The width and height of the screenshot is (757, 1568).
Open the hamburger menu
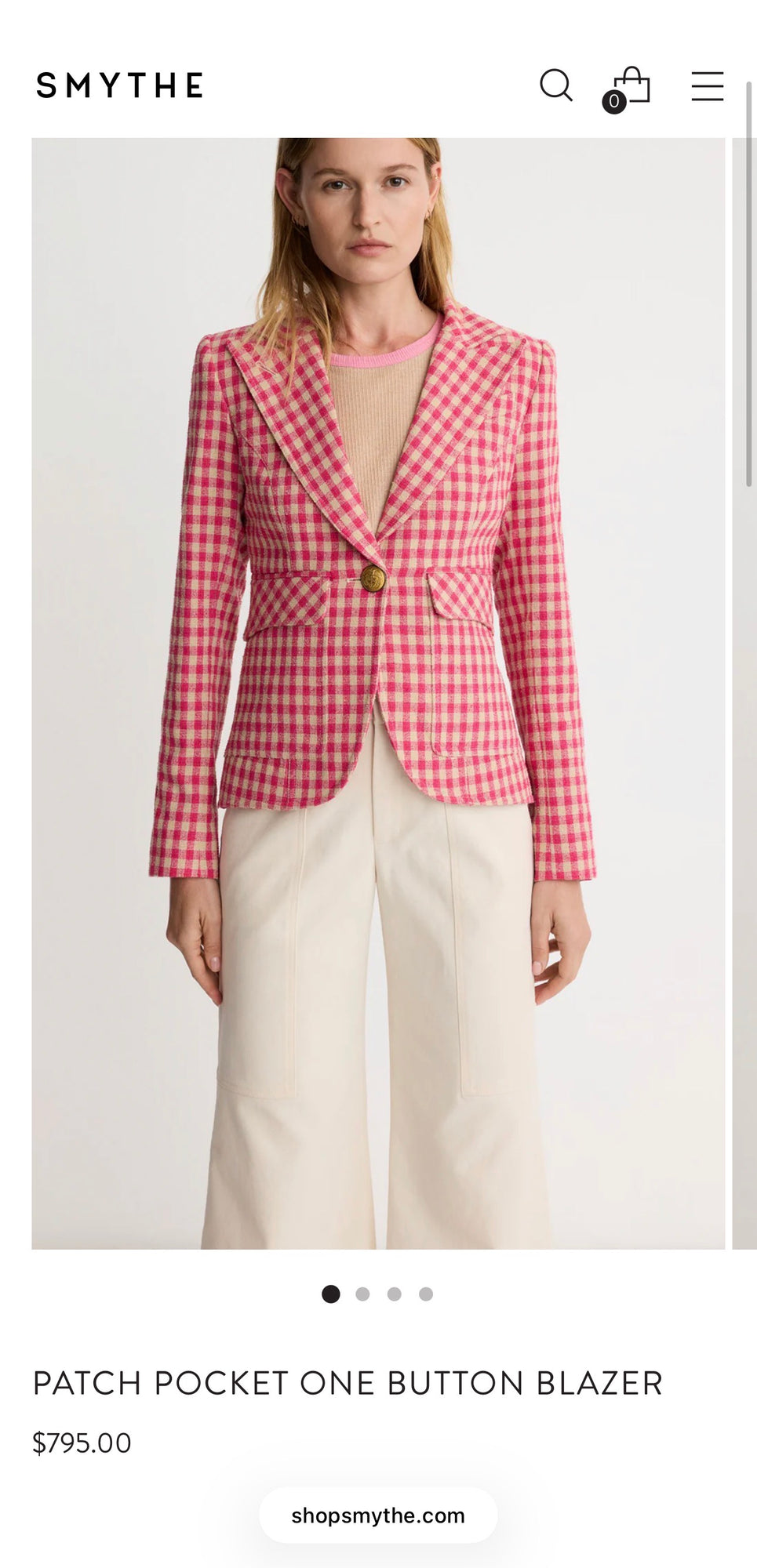click(707, 85)
